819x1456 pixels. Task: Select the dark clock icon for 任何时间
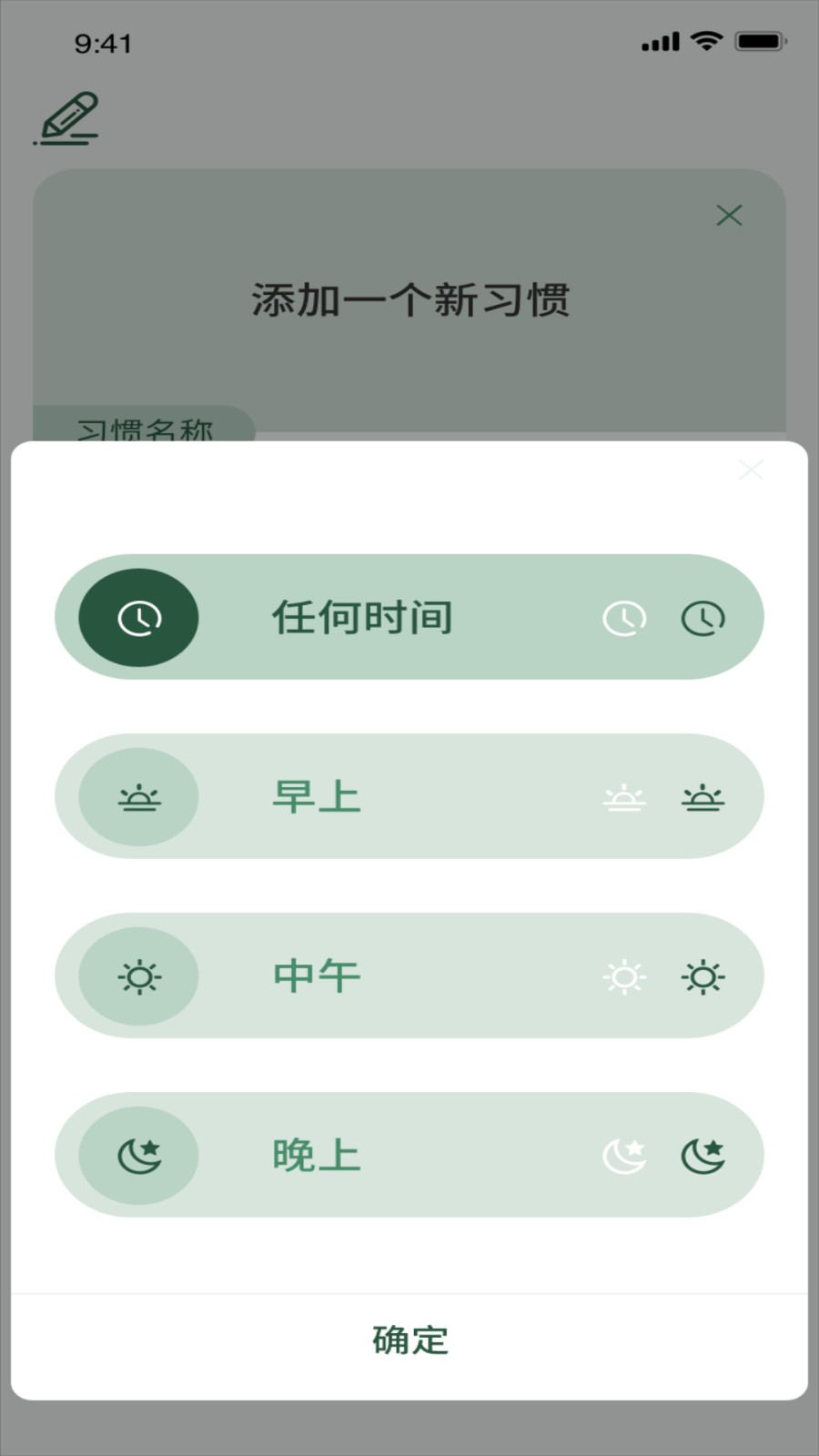[x=138, y=616]
